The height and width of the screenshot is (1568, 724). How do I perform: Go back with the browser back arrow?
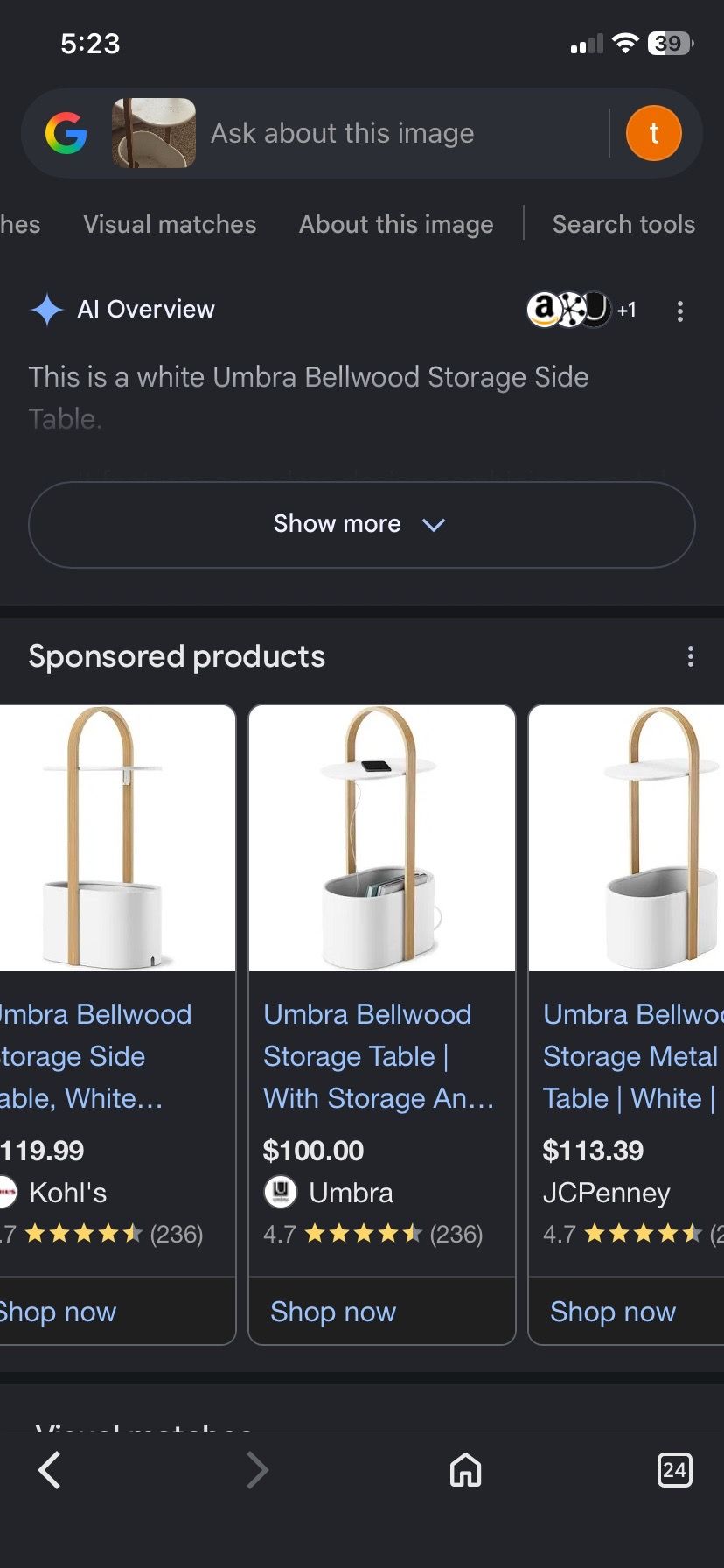50,1470
